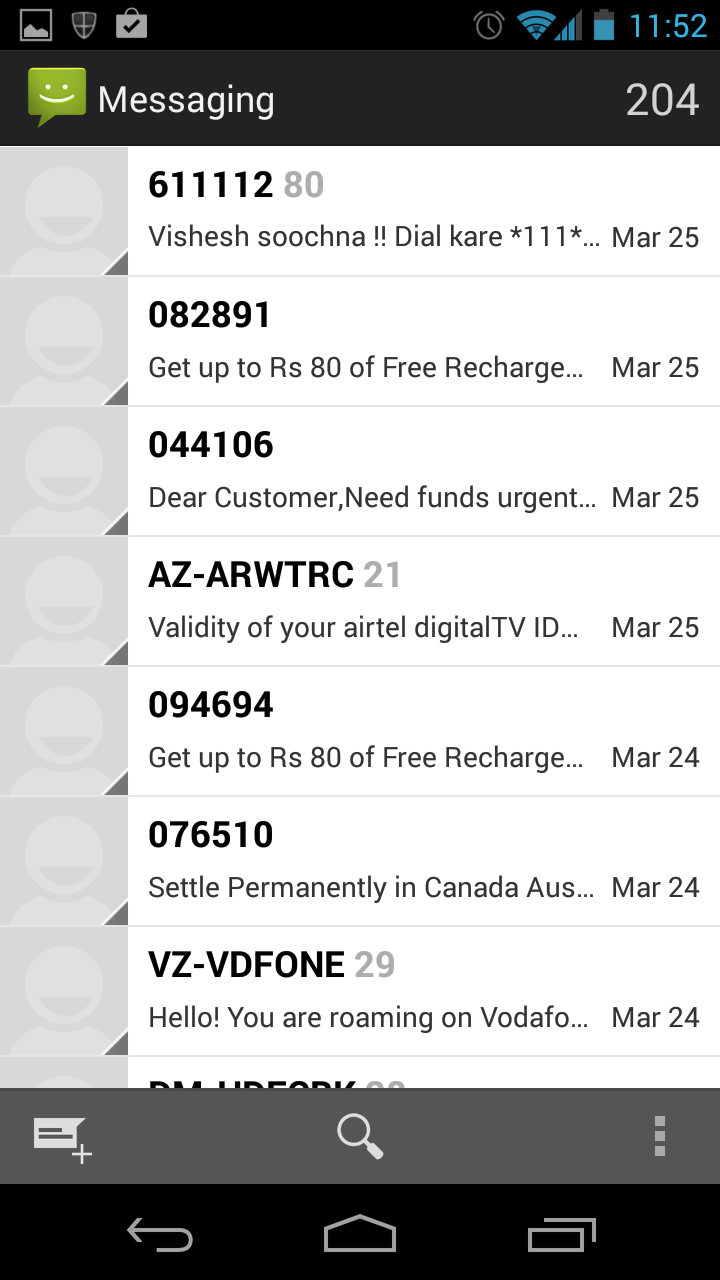The width and height of the screenshot is (720, 1280).
Task: Tap the contact avatar beside VZ-VDFONE
Action: tap(64, 991)
